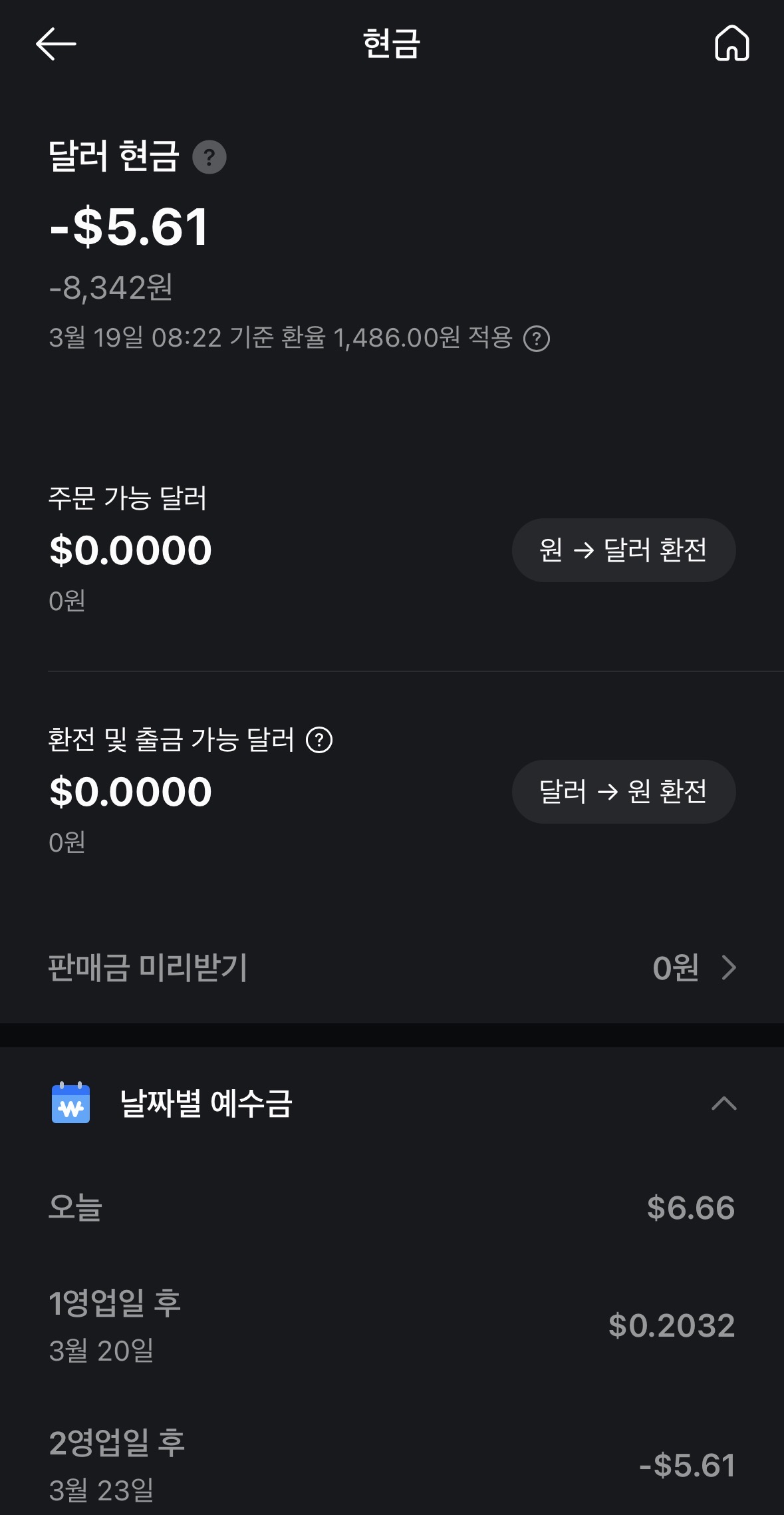The image size is (784, 1515).
Task: Open help for 달러 현금
Action: point(209,158)
